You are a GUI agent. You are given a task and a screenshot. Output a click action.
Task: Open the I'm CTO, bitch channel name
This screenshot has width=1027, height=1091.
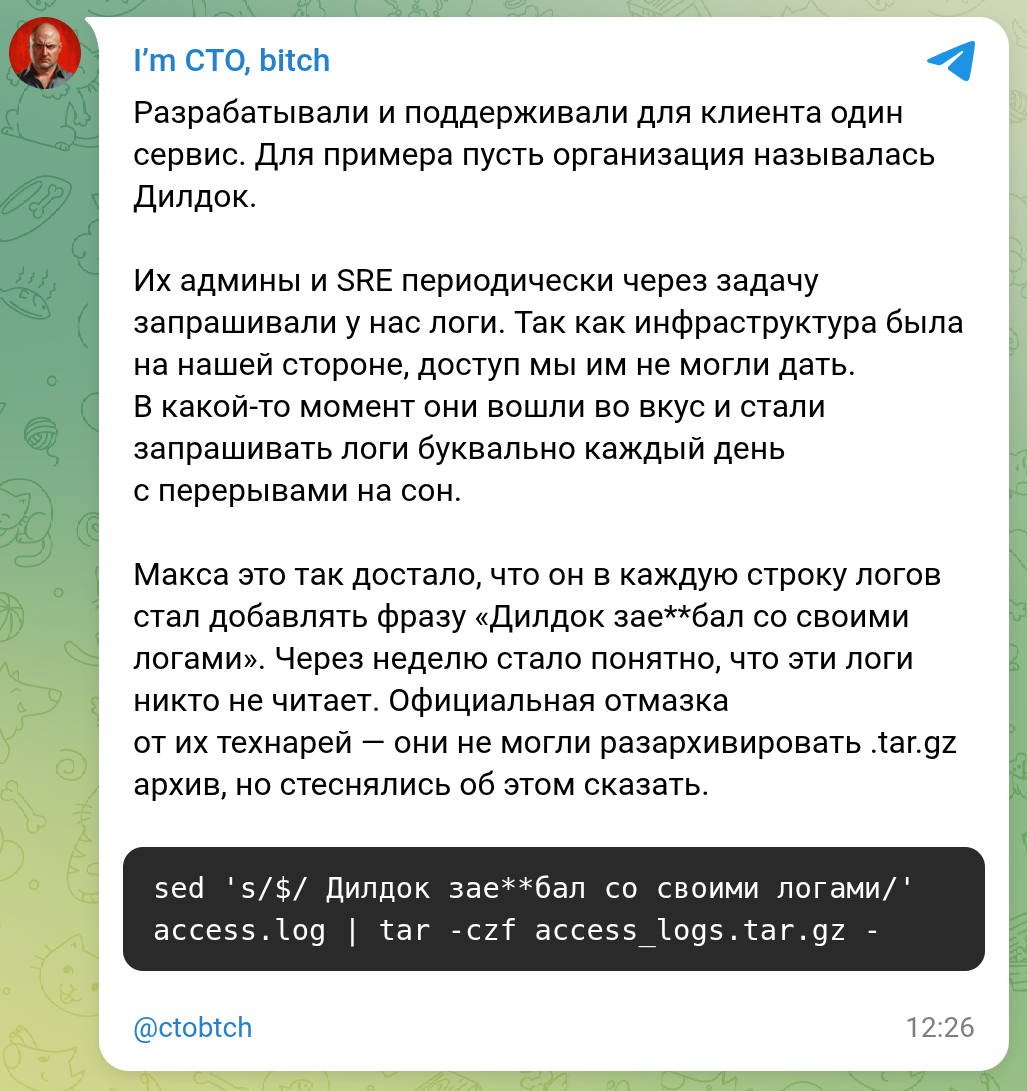(x=232, y=61)
